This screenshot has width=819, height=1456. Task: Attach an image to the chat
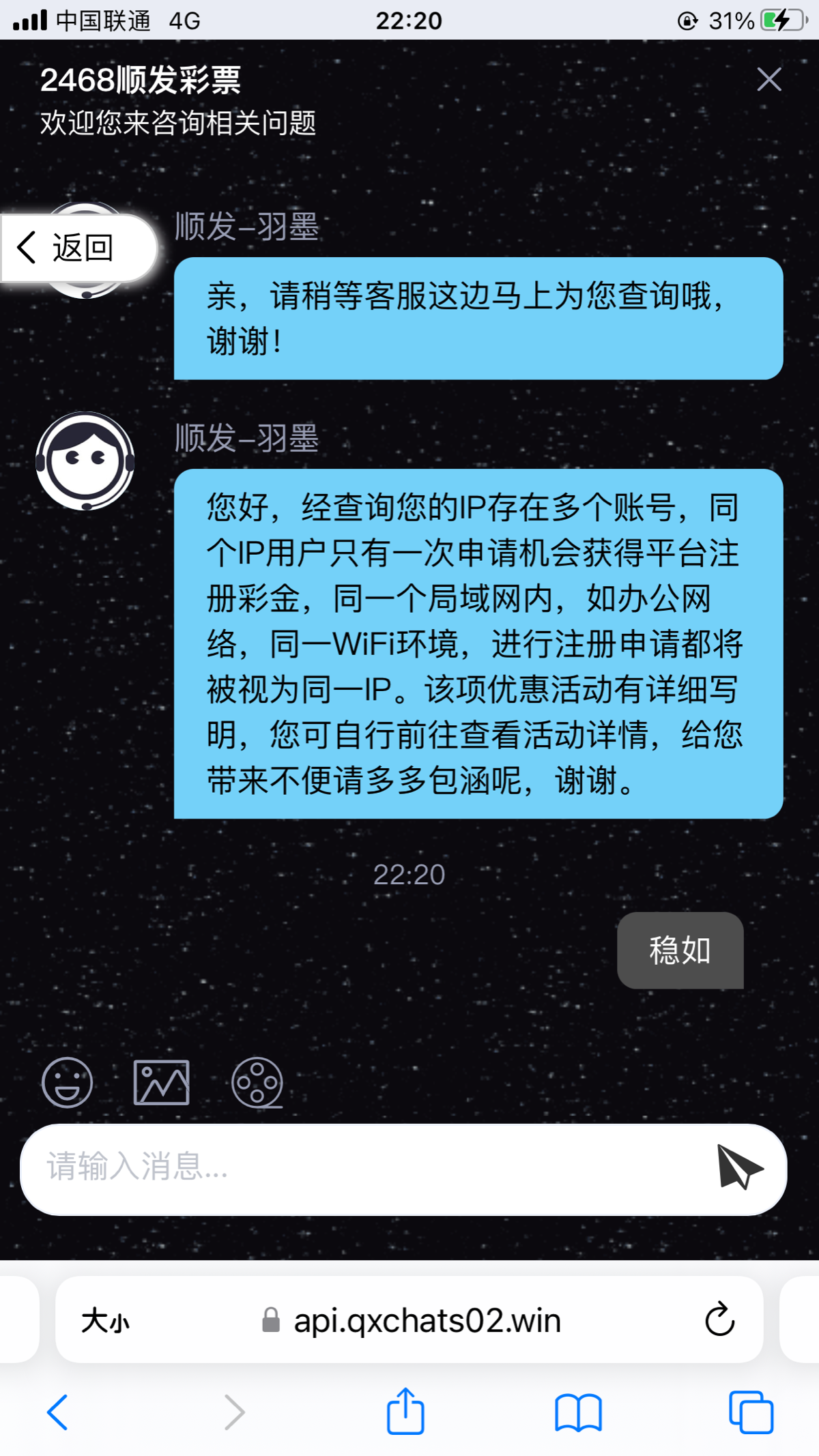[x=161, y=1082]
